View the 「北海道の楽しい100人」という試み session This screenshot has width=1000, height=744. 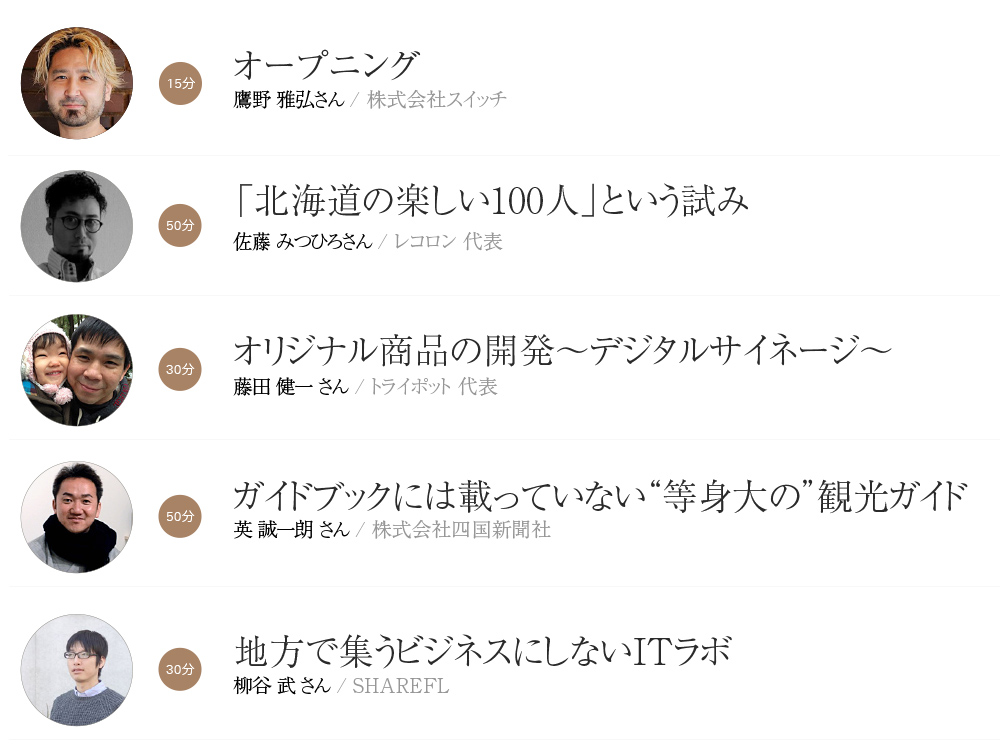(x=490, y=203)
